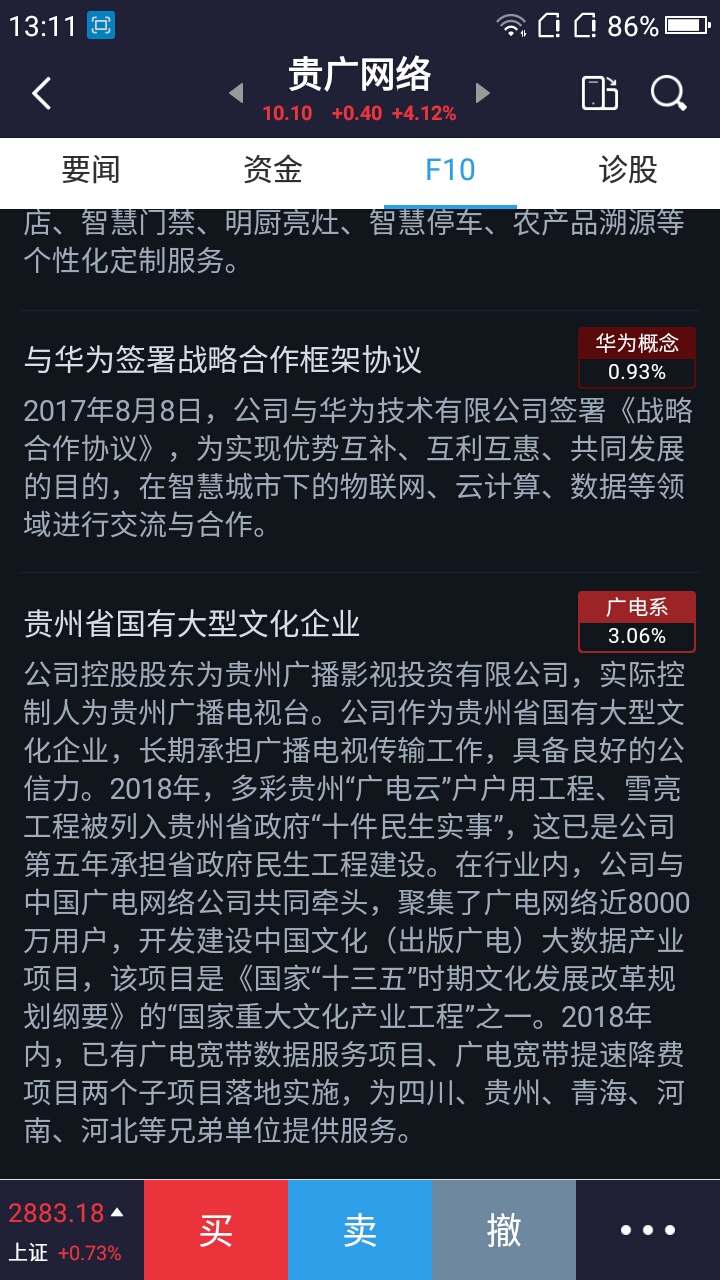
Task: Open the three-dot more options menu
Action: click(648, 1230)
